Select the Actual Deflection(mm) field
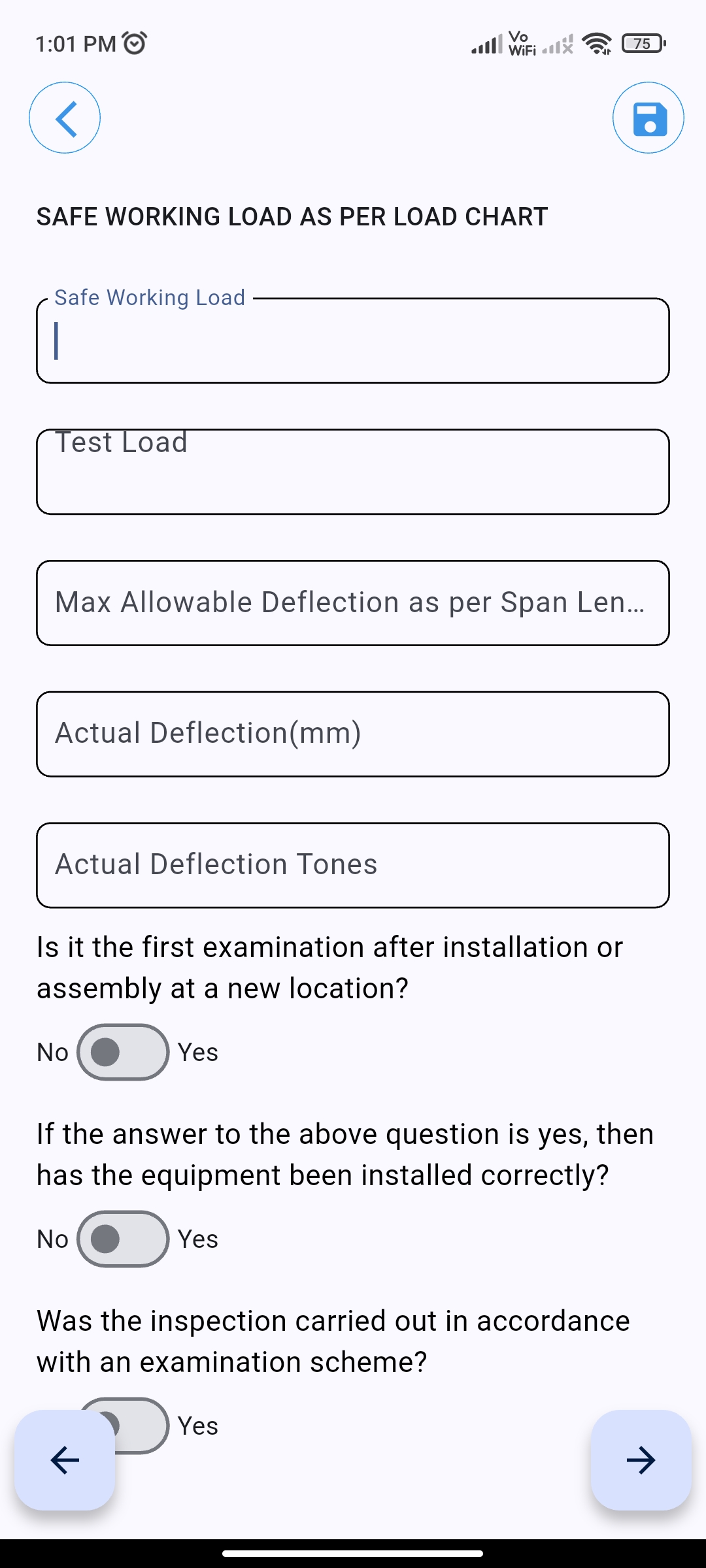This screenshot has height=1568, width=706. 353,734
